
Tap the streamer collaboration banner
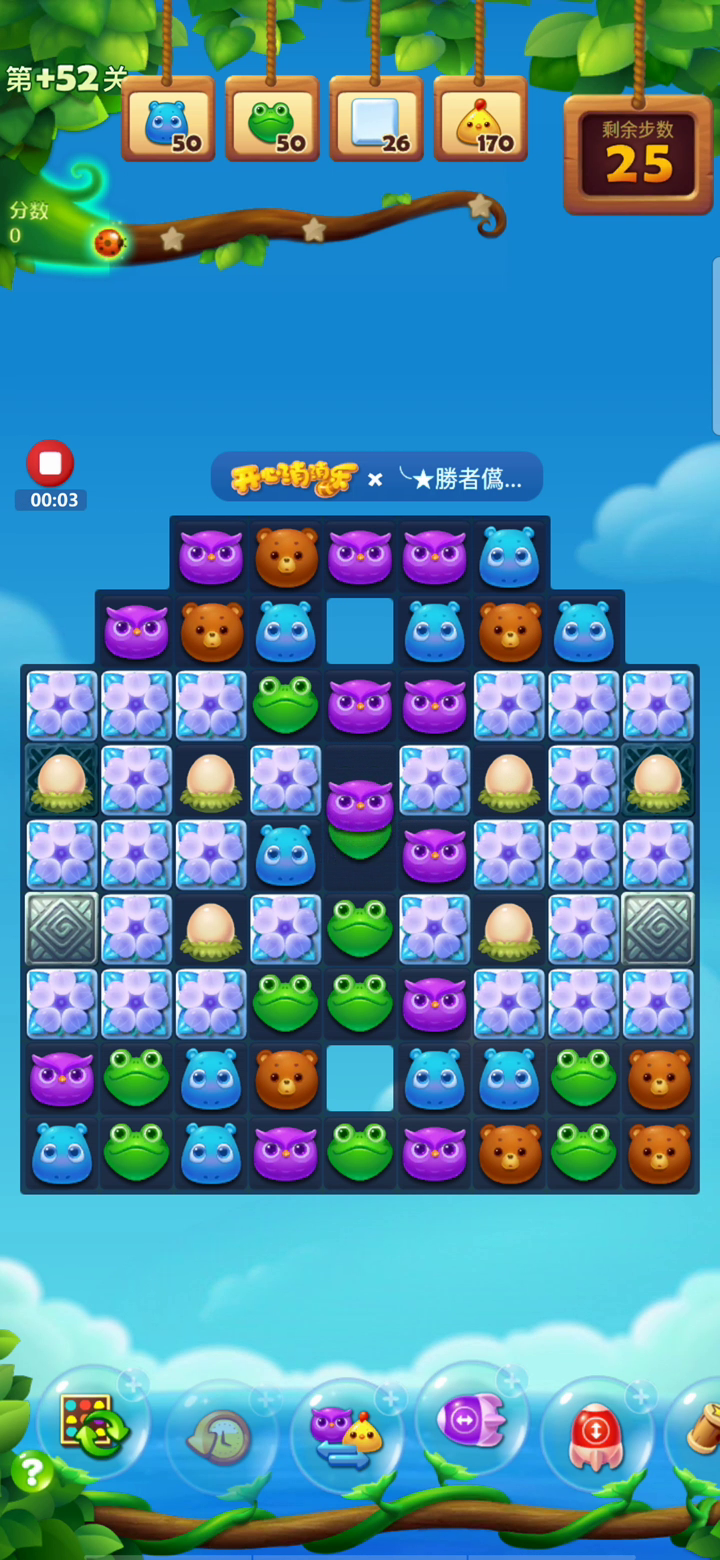pyautogui.click(x=377, y=477)
